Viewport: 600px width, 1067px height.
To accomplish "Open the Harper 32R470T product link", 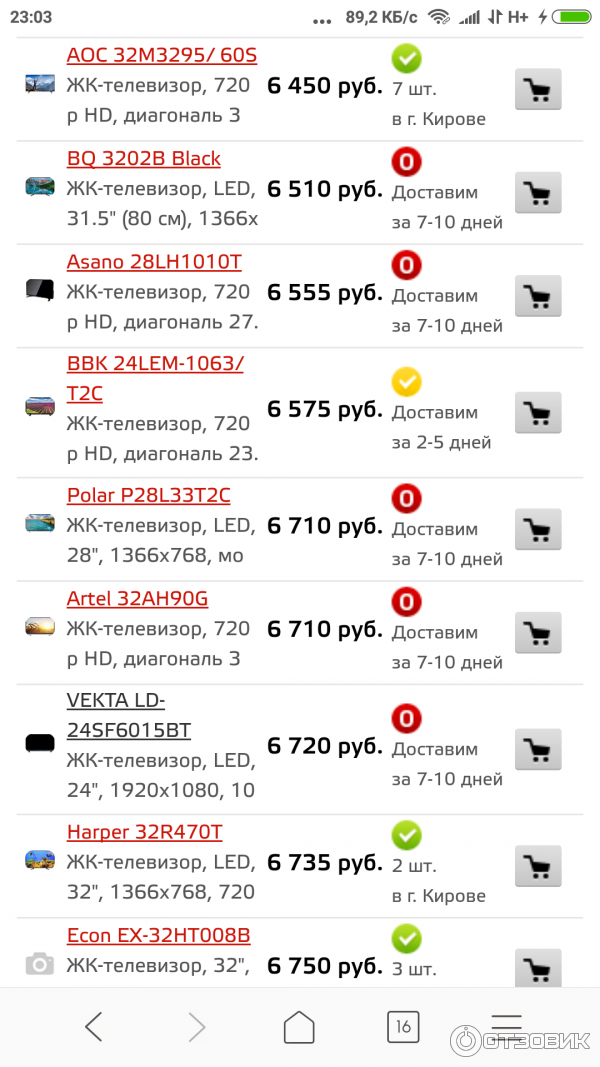I will click(144, 832).
